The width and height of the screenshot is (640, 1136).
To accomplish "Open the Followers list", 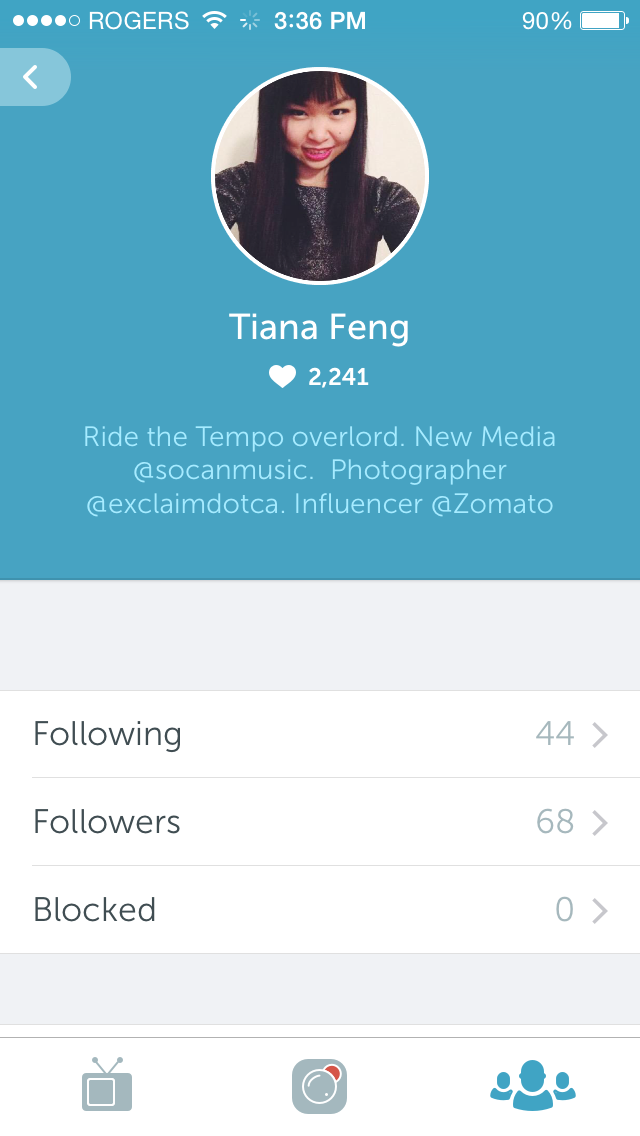I will tap(320, 822).
